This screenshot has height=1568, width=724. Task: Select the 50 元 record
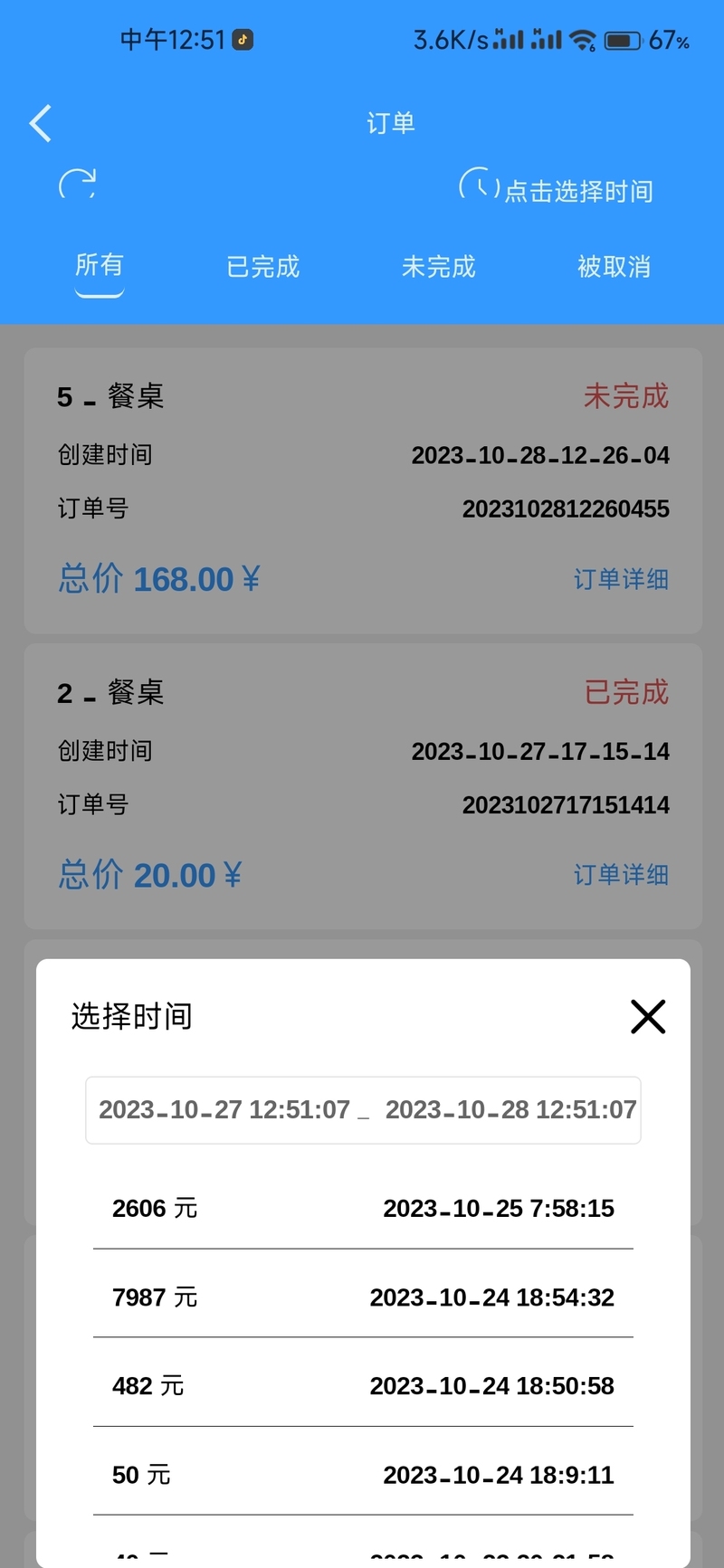point(363,1474)
